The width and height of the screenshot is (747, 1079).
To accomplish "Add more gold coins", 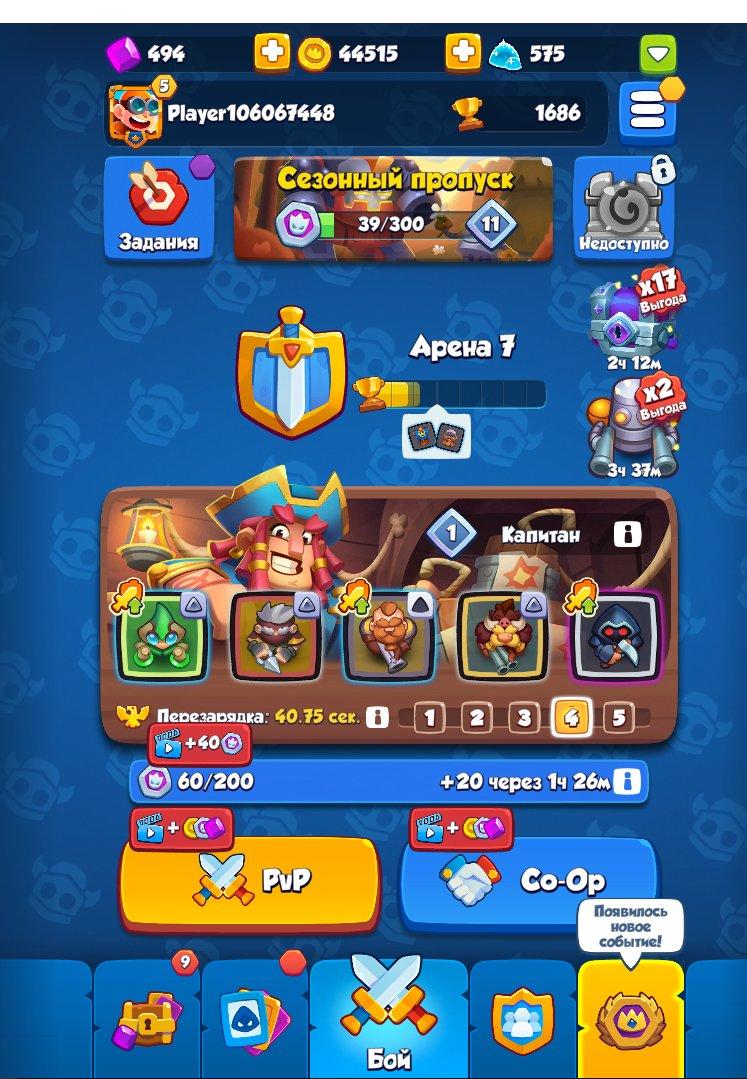I will [x=271, y=53].
